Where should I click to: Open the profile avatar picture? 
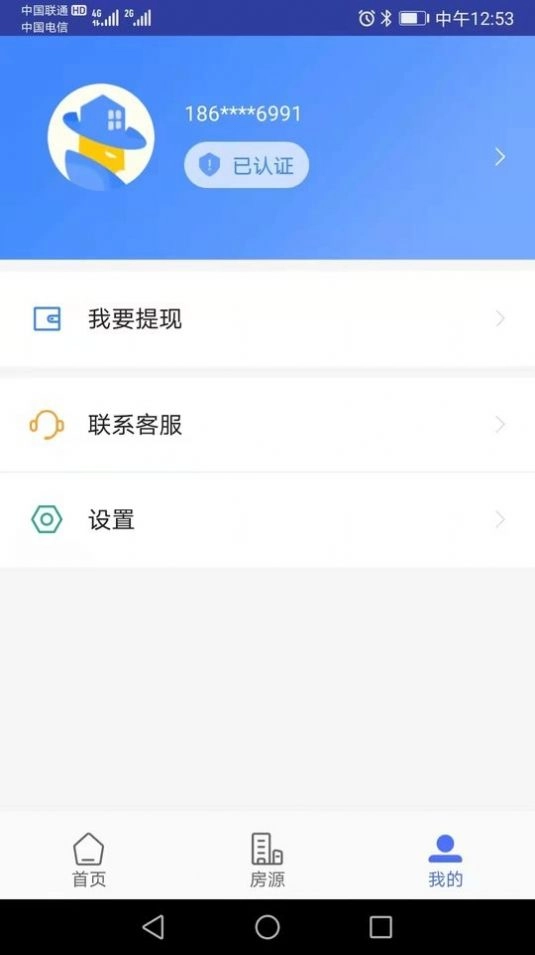[101, 137]
